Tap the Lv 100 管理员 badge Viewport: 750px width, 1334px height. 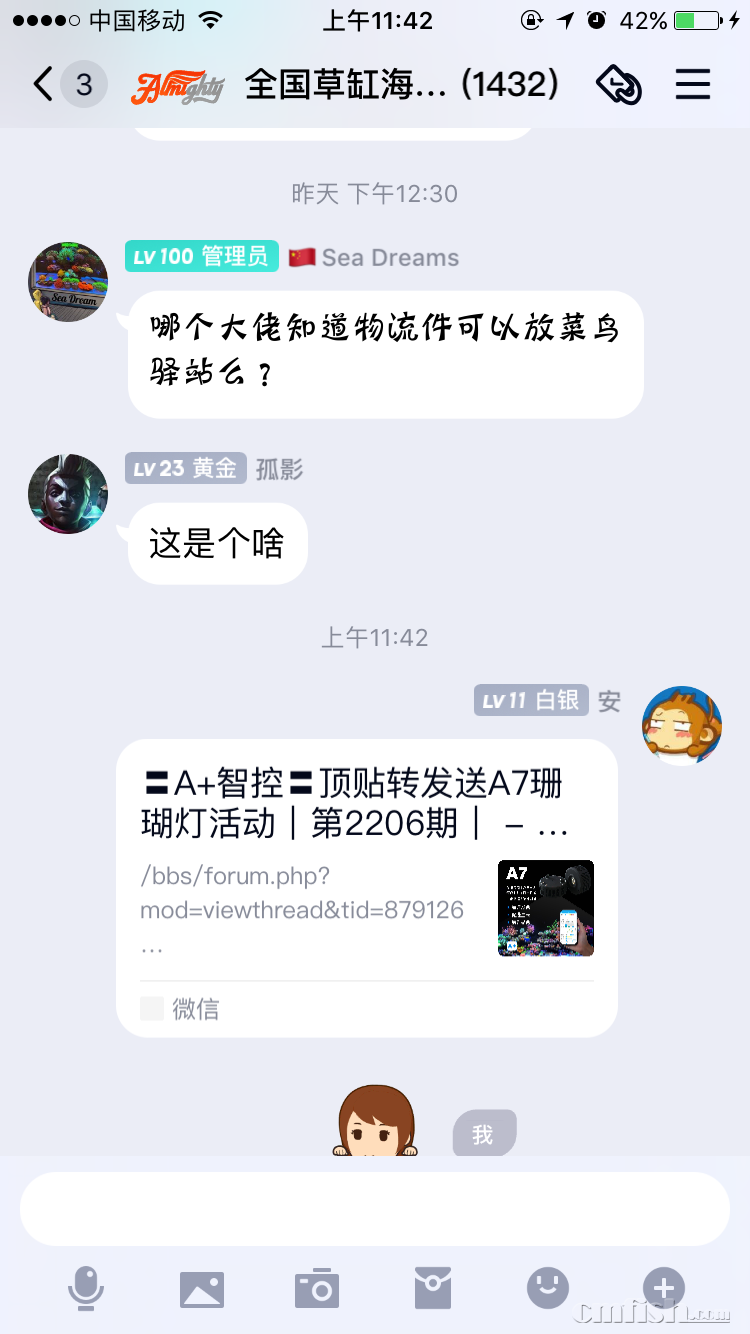[201, 256]
